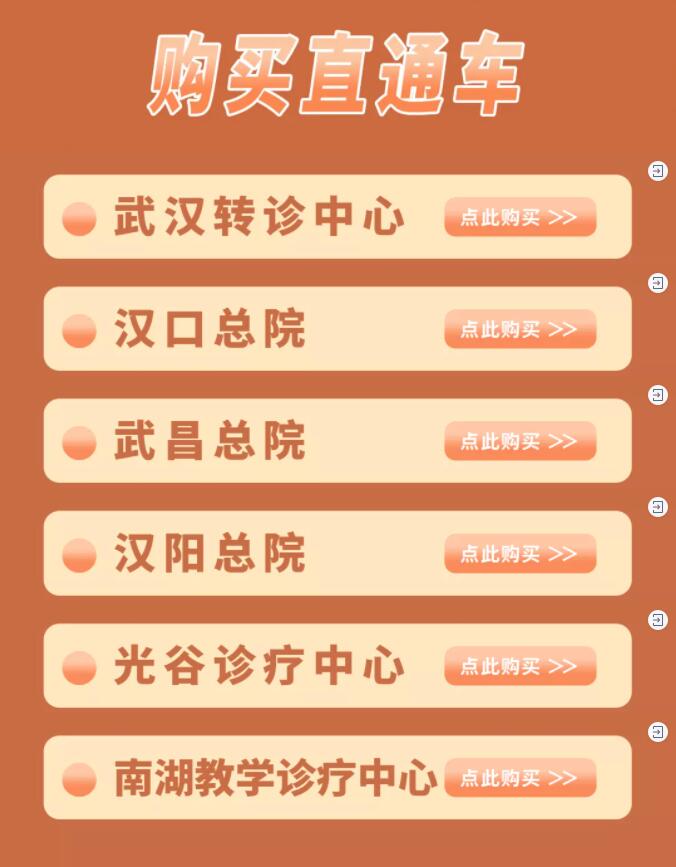Tap 点此购买 for 南湖教学诊疗中心
This screenshot has height=867, width=676.
(520, 778)
